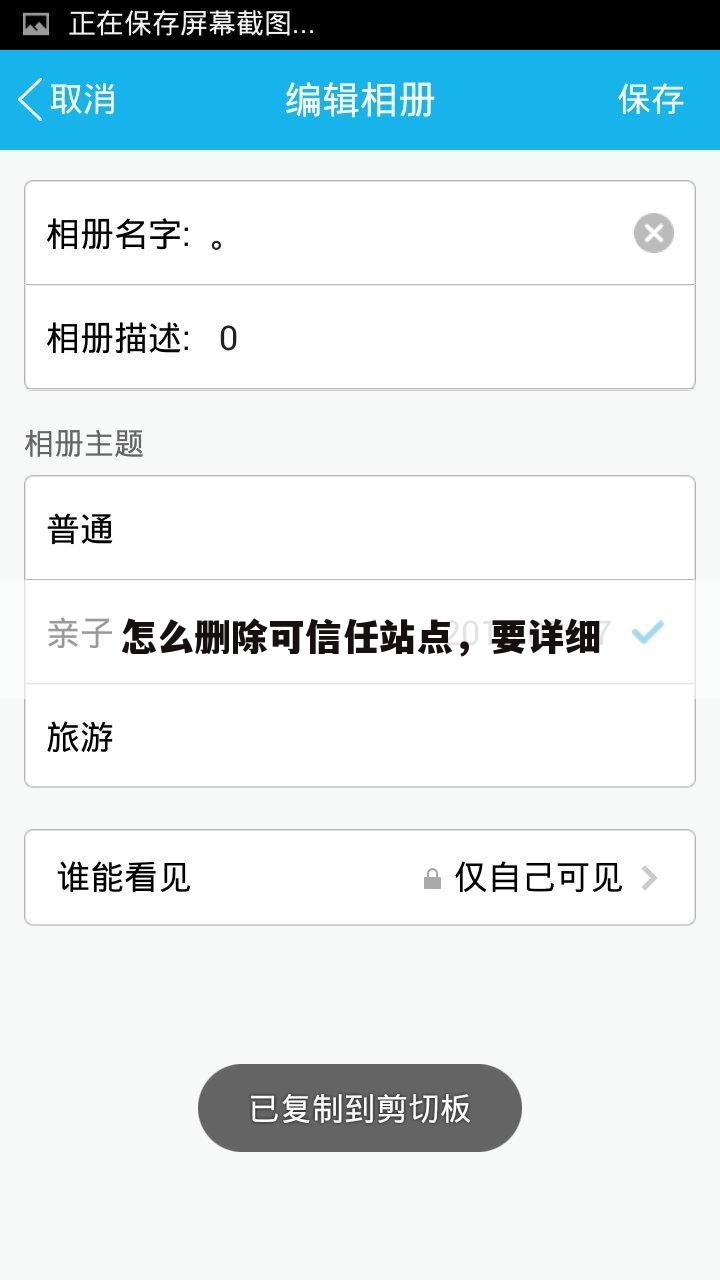720x1280 pixels.
Task: Expand the 谁能看见 privacy options
Action: [360, 877]
